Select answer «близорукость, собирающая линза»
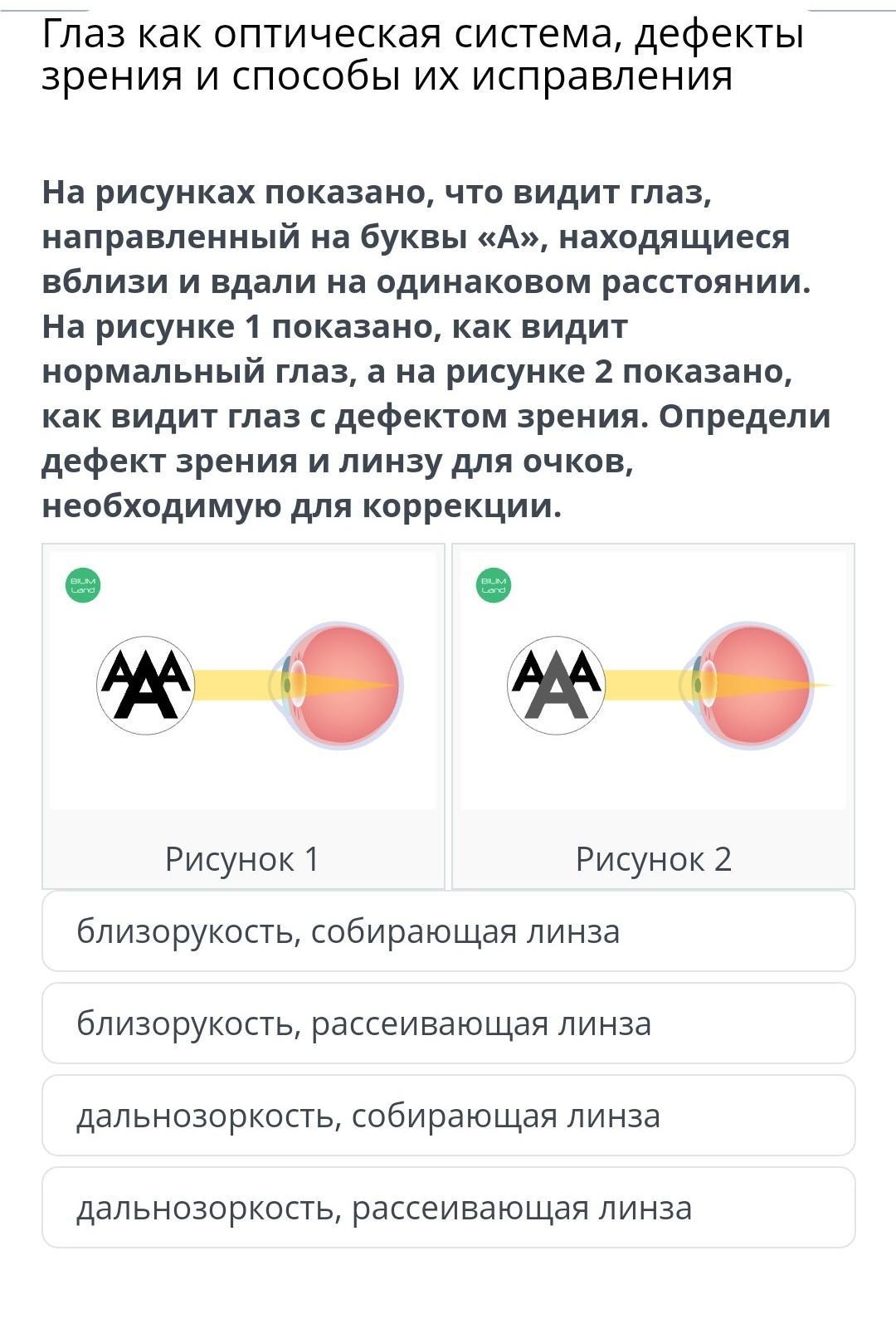This screenshot has width=896, height=1319. click(448, 931)
